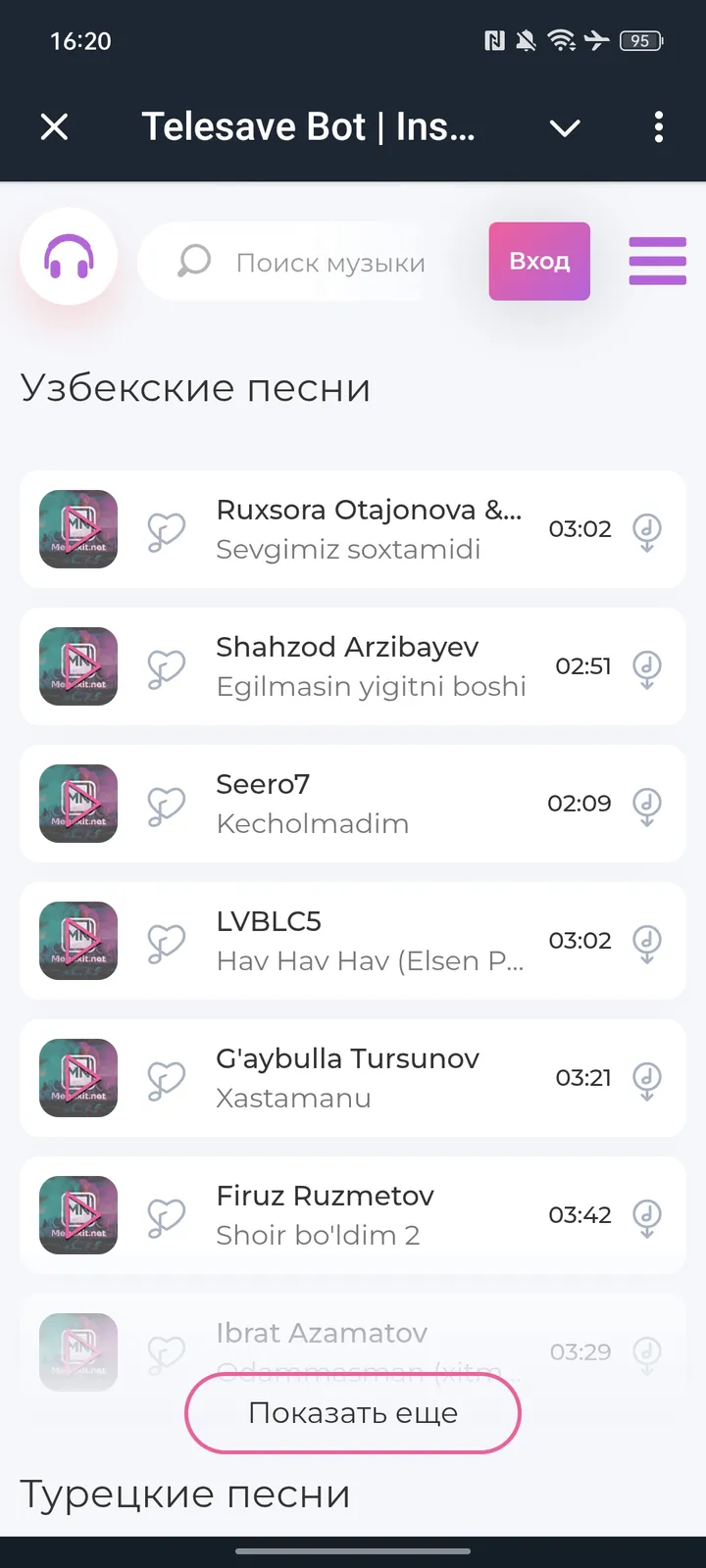The width and height of the screenshot is (706, 1568).
Task: Expand the Uzbek songs list with Показать еще
Action: pos(352,1412)
